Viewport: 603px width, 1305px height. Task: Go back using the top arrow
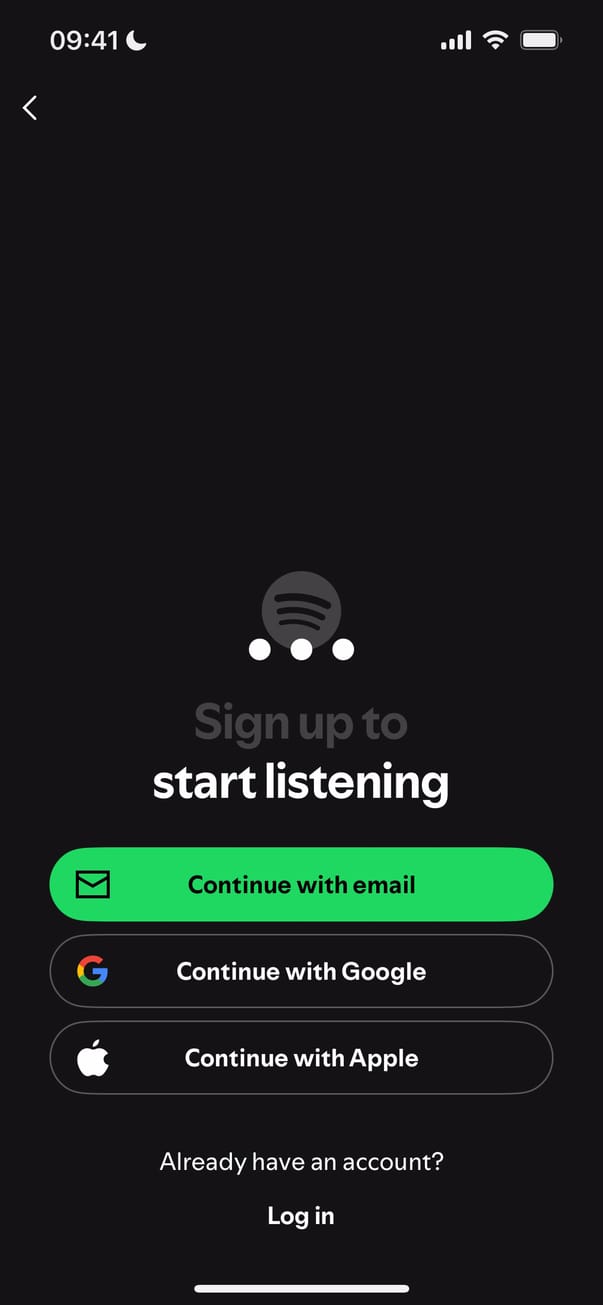[x=30, y=108]
